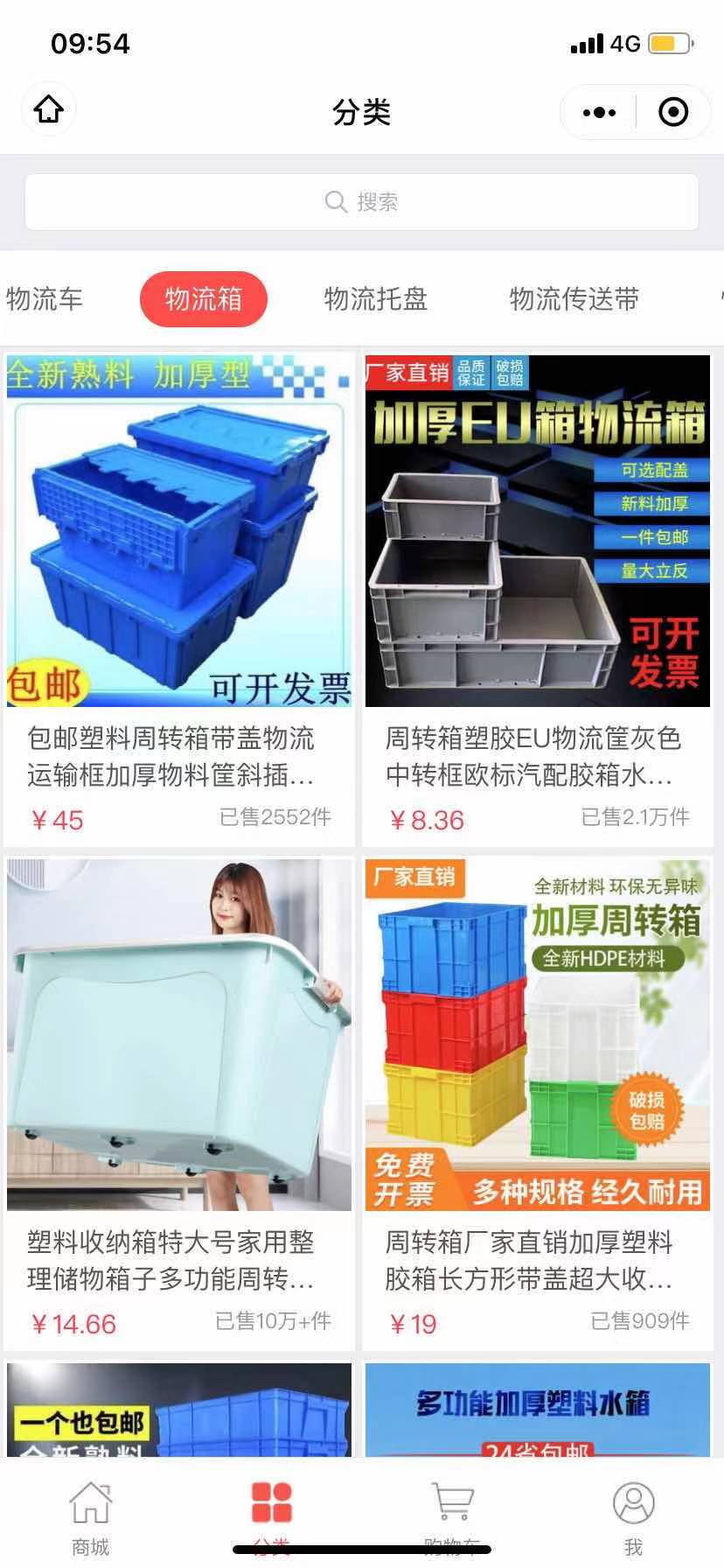Go to the mini program home icon
724x1568 pixels.
coord(49,110)
